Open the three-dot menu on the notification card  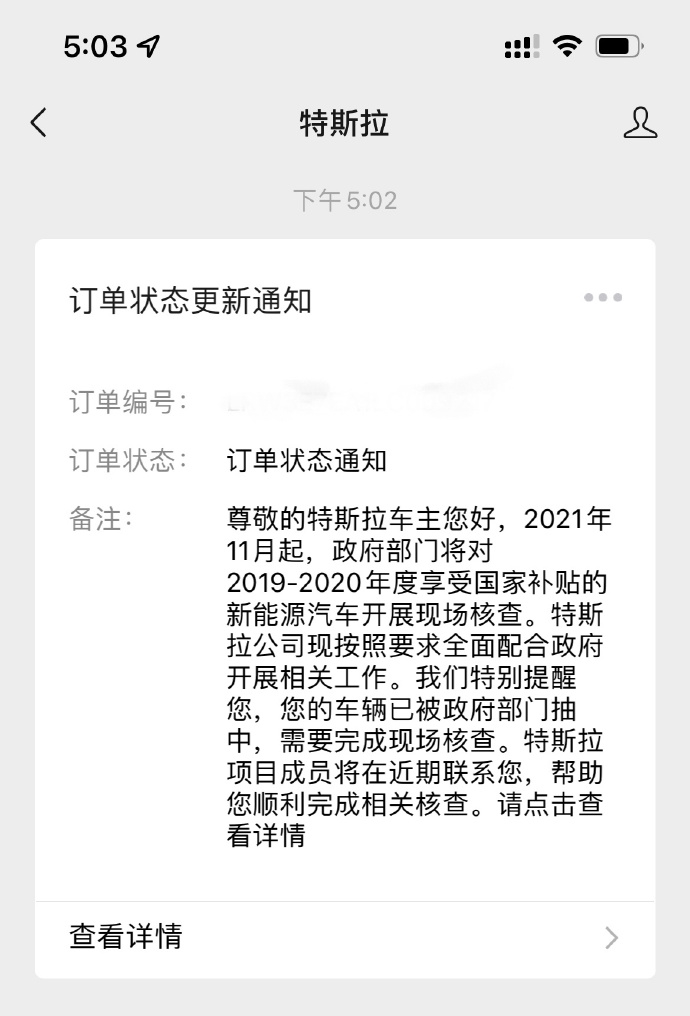click(x=603, y=297)
